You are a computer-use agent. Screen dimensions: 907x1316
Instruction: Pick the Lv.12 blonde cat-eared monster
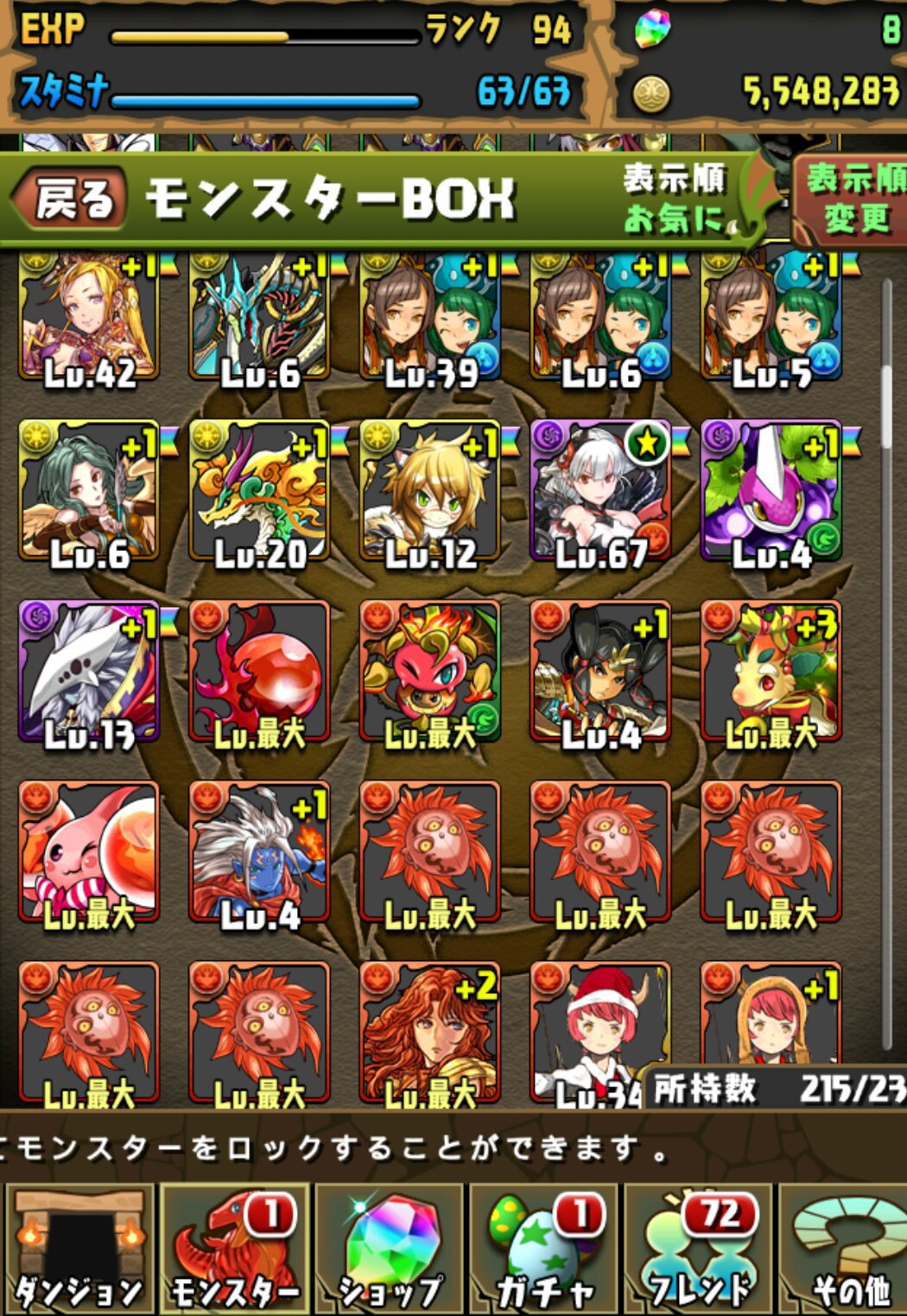(x=429, y=492)
